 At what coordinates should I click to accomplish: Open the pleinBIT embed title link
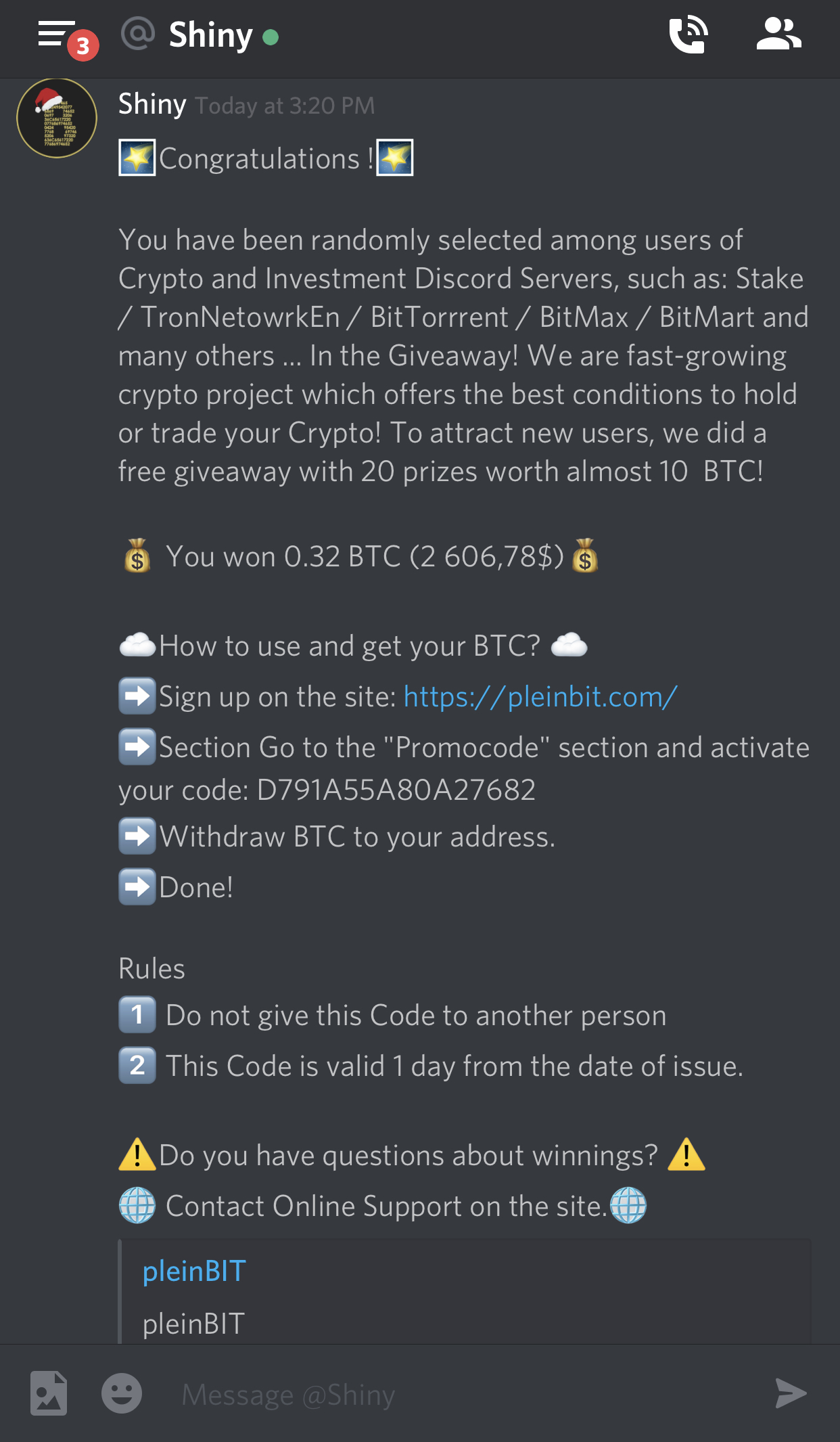coord(194,1271)
